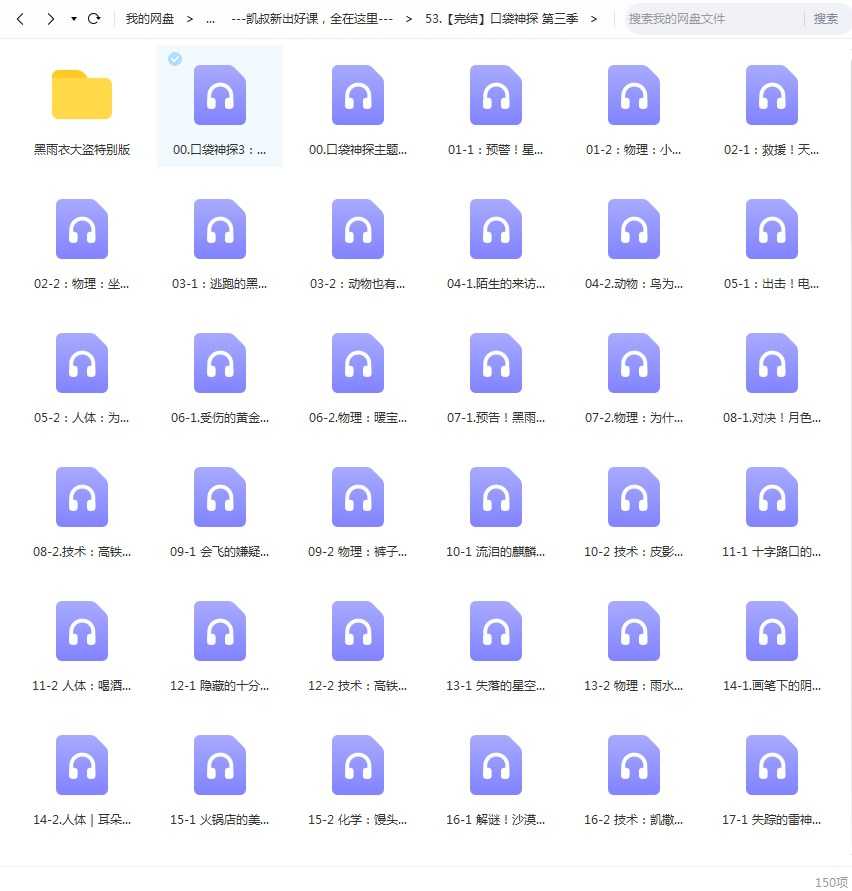This screenshot has height=891, width=852.
Task: Play the 01-1：预警！星 audio file
Action: pos(496,95)
